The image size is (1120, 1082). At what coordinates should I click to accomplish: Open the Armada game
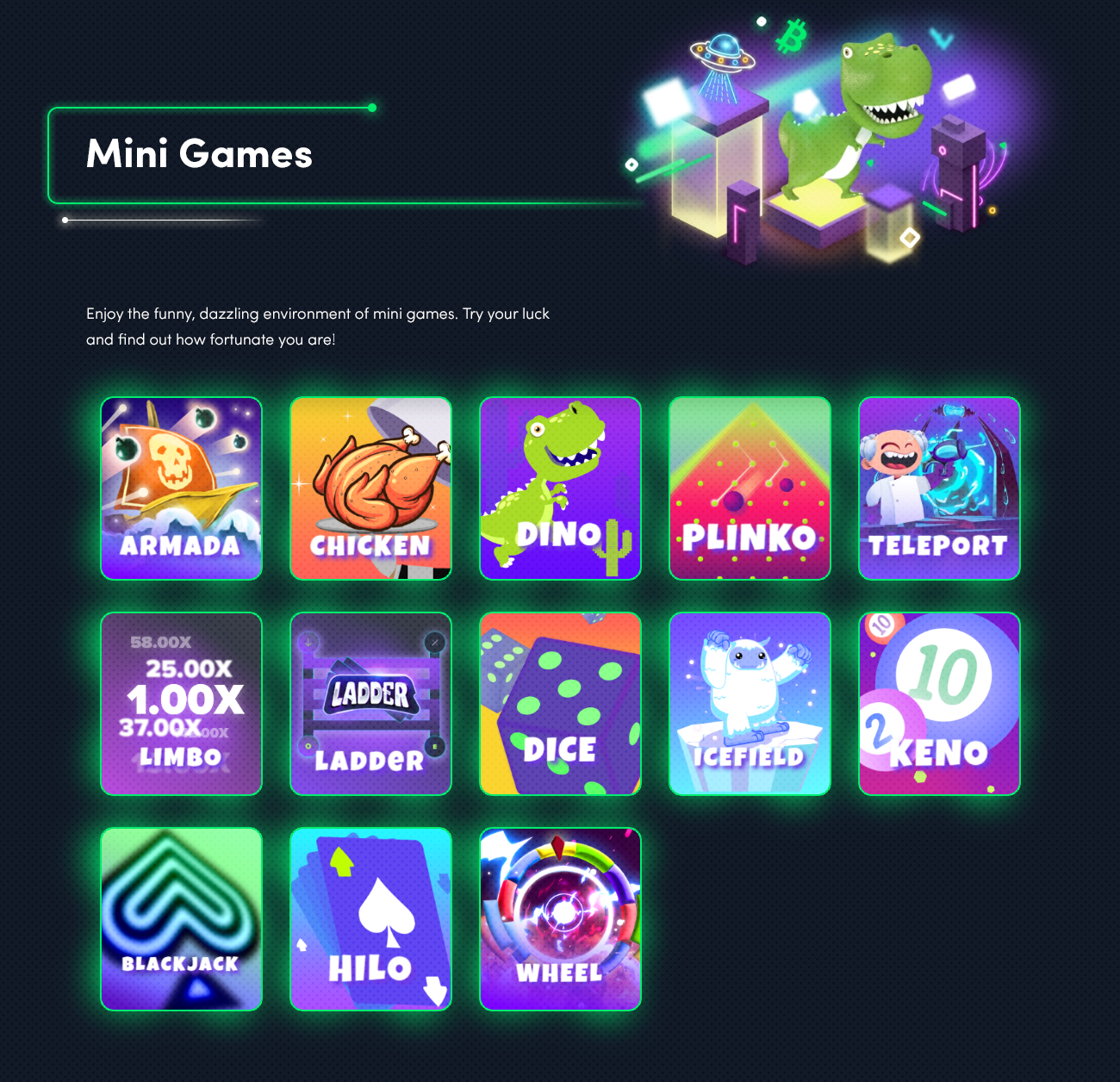[x=181, y=488]
